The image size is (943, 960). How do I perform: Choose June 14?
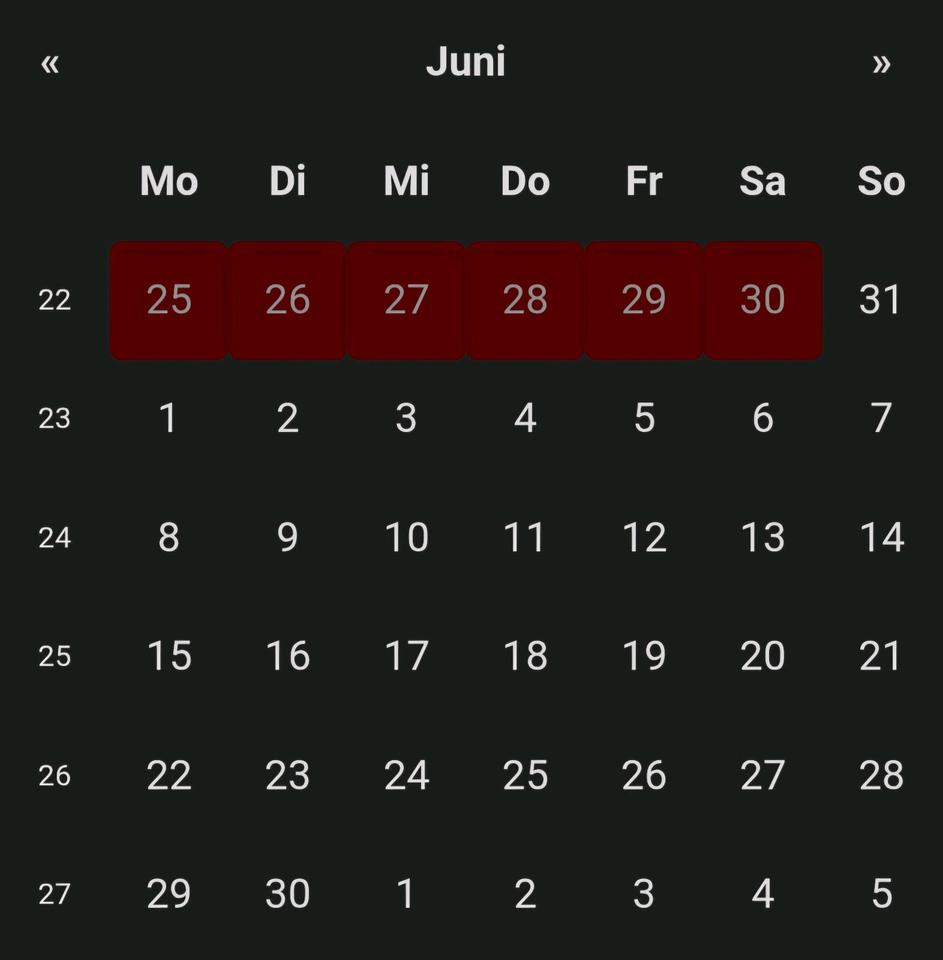(881, 537)
